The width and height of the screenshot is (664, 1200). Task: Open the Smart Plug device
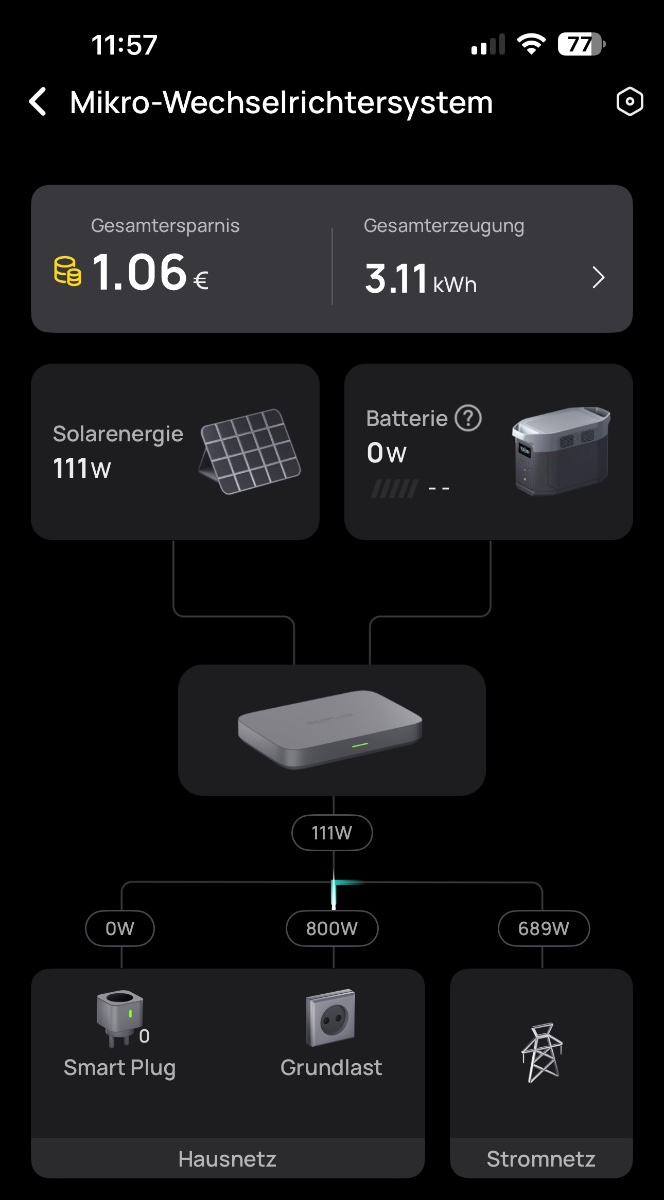point(120,1035)
